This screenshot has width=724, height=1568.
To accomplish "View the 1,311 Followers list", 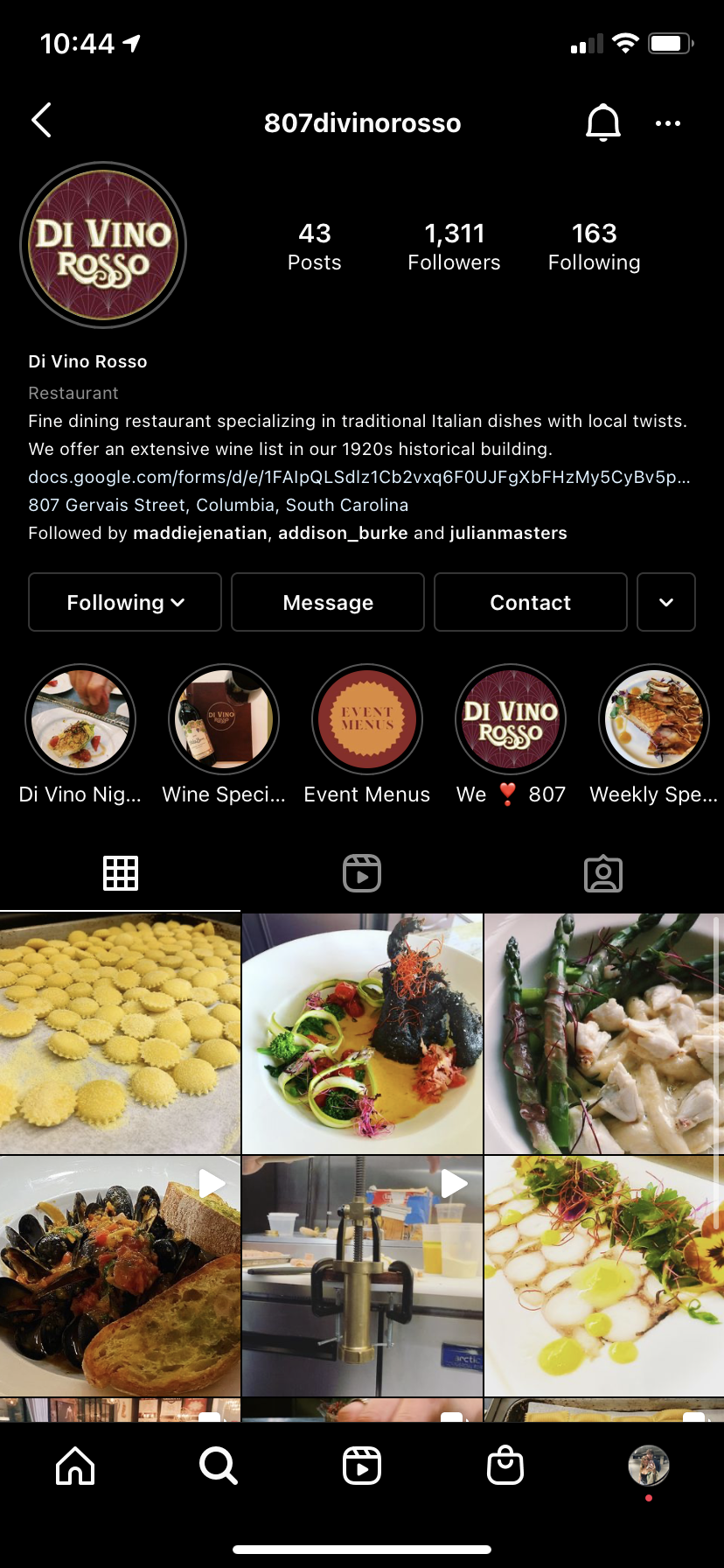I will pos(454,247).
